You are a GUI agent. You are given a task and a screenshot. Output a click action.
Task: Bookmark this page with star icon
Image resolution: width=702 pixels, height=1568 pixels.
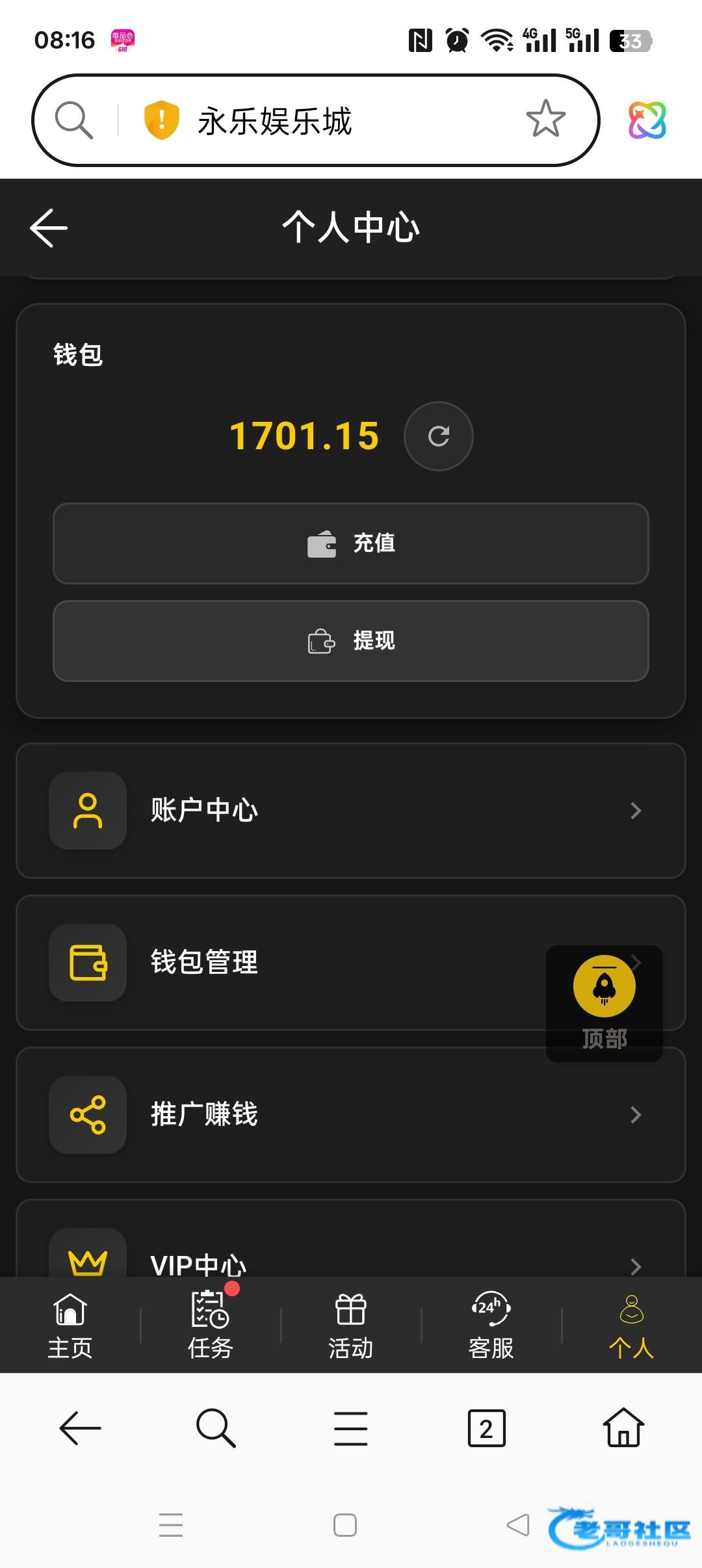(x=545, y=120)
